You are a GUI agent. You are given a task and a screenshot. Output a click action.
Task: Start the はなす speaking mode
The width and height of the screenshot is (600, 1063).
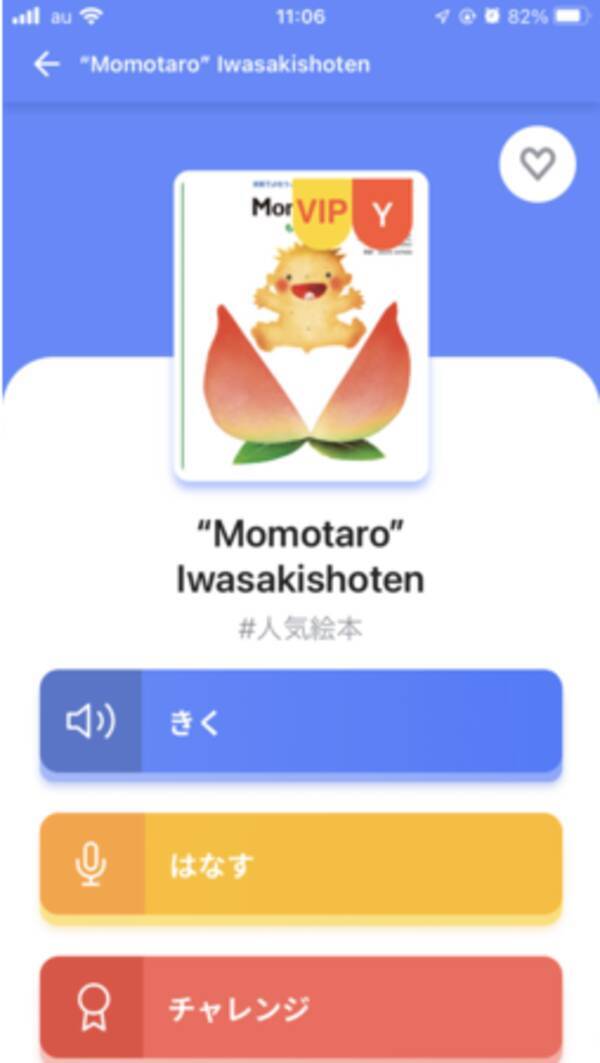pos(301,864)
